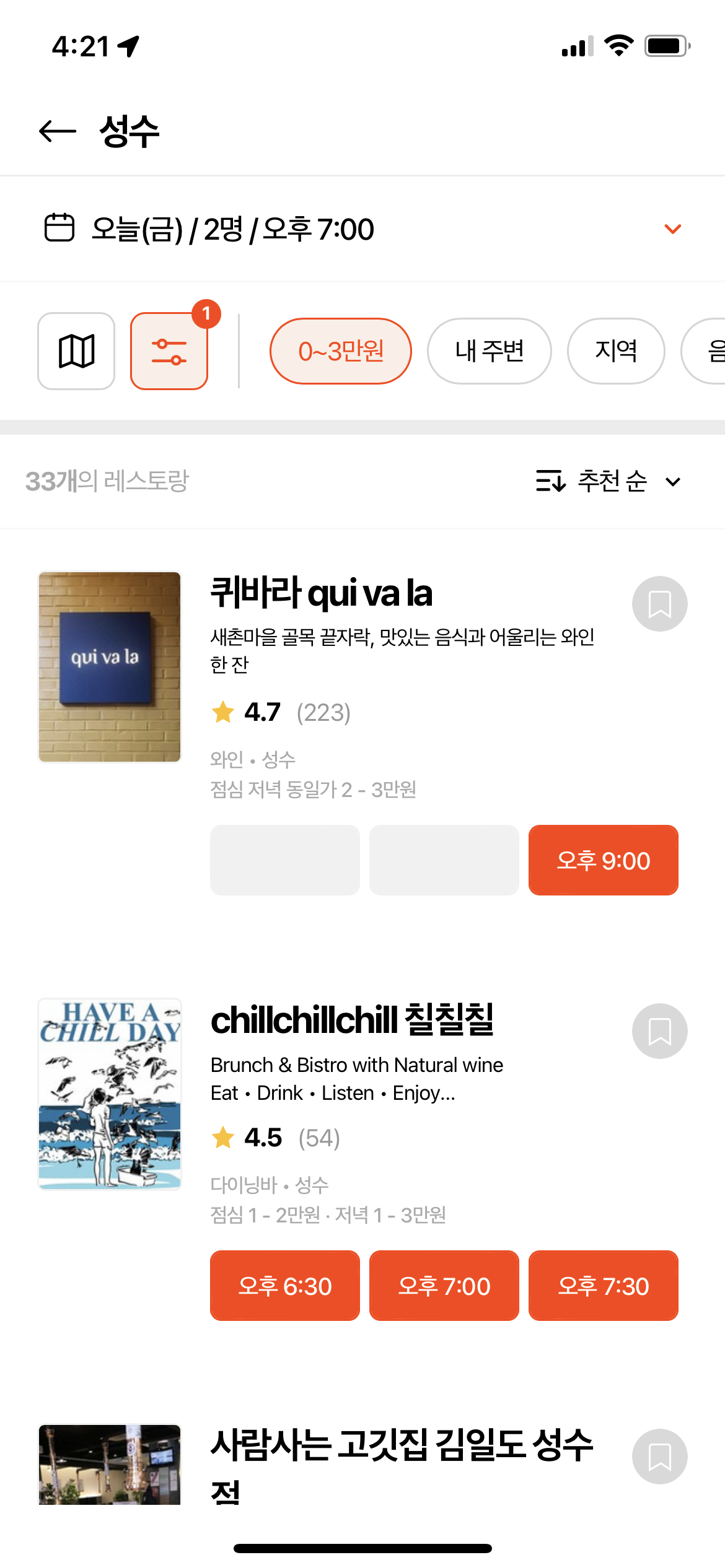Tap the location arrow in the status bar
The width and height of the screenshot is (725, 1568).
(129, 45)
